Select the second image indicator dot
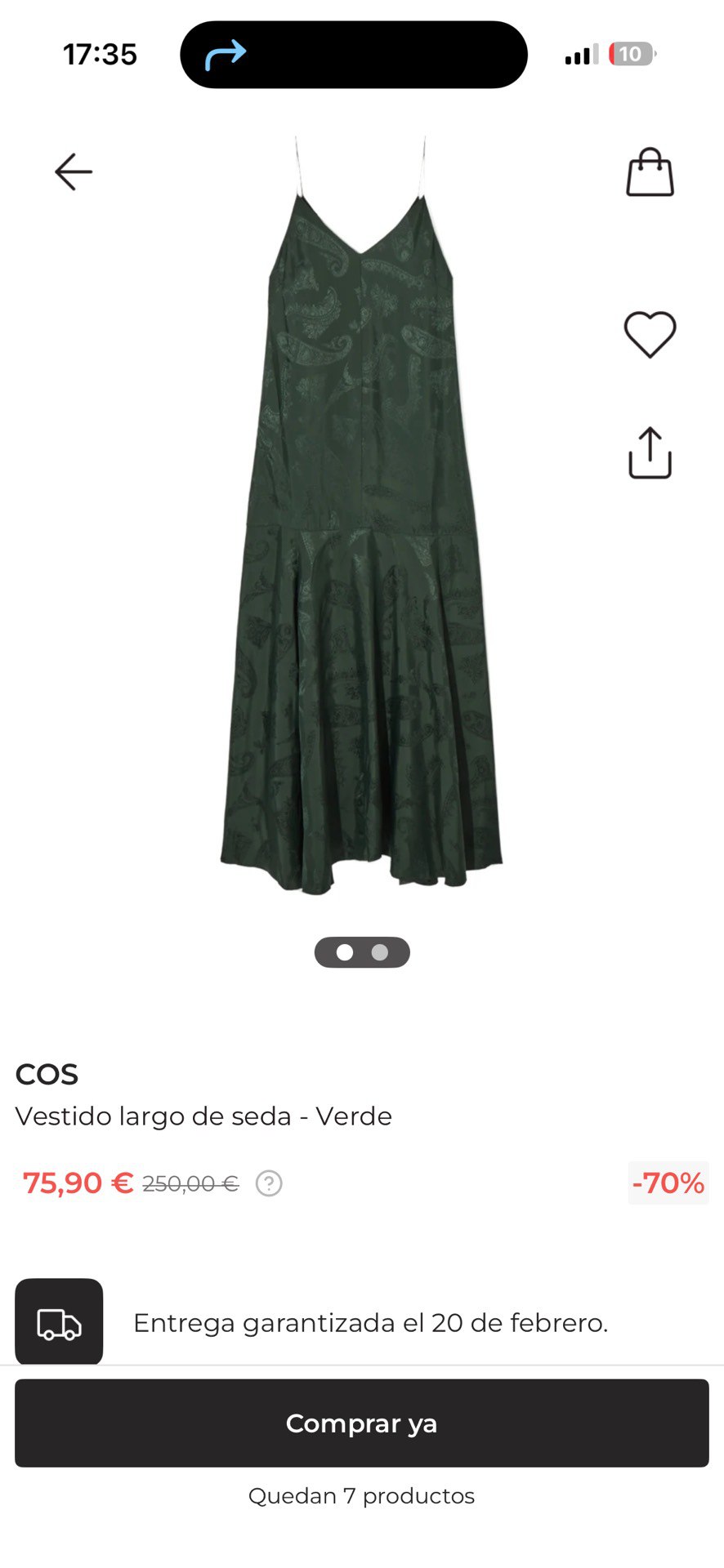 [x=380, y=952]
